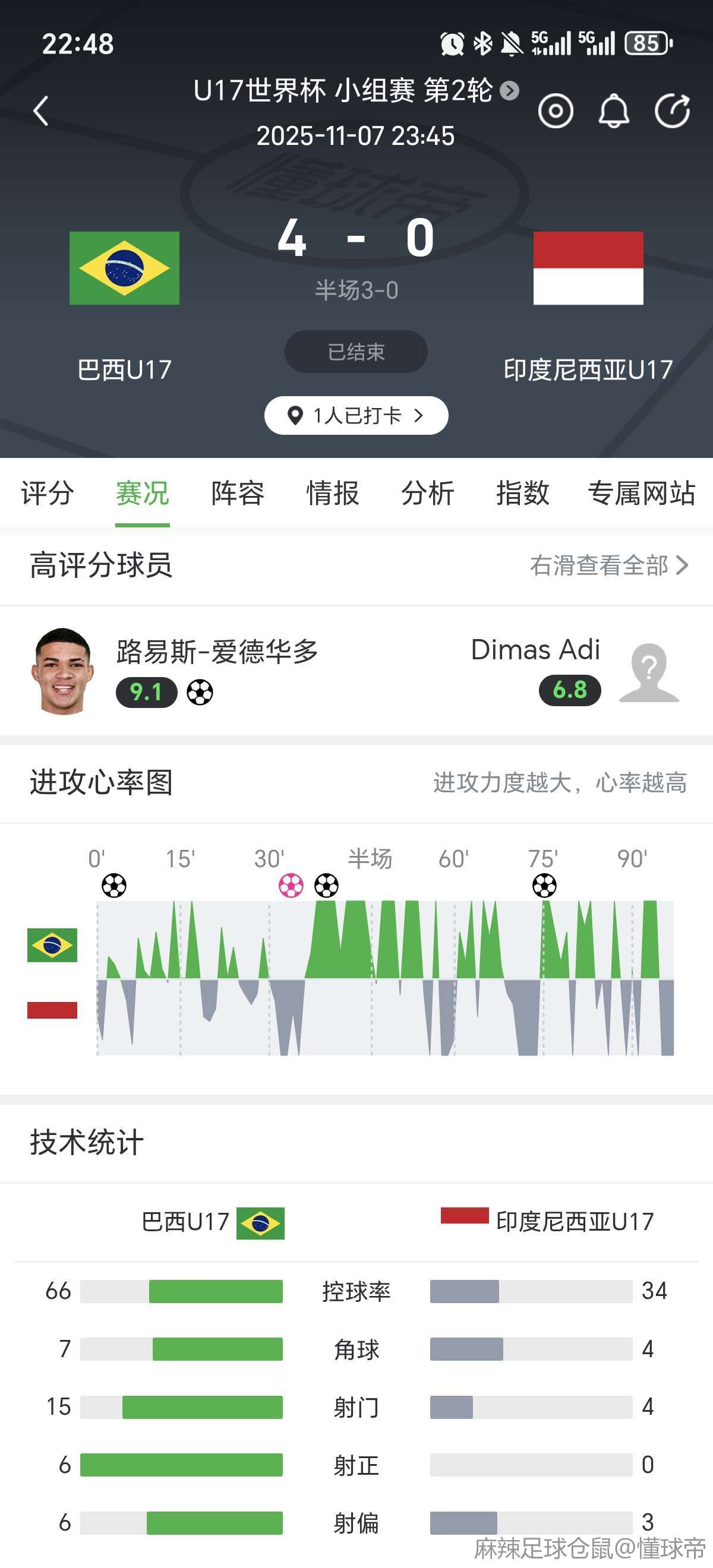Open the 巴西U17 team page
Viewport: 713px width, 1568px height.
pyautogui.click(x=124, y=268)
